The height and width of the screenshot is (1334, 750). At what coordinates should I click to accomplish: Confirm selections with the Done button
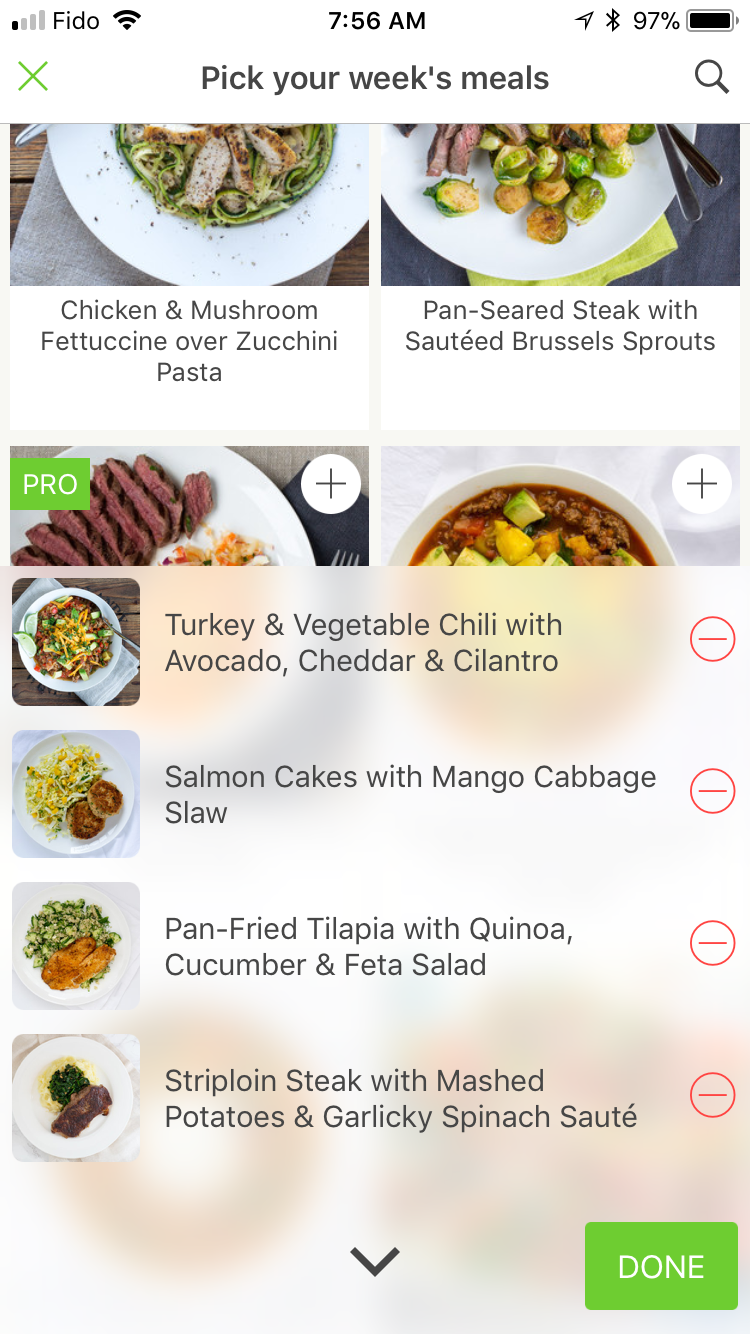(x=661, y=1266)
